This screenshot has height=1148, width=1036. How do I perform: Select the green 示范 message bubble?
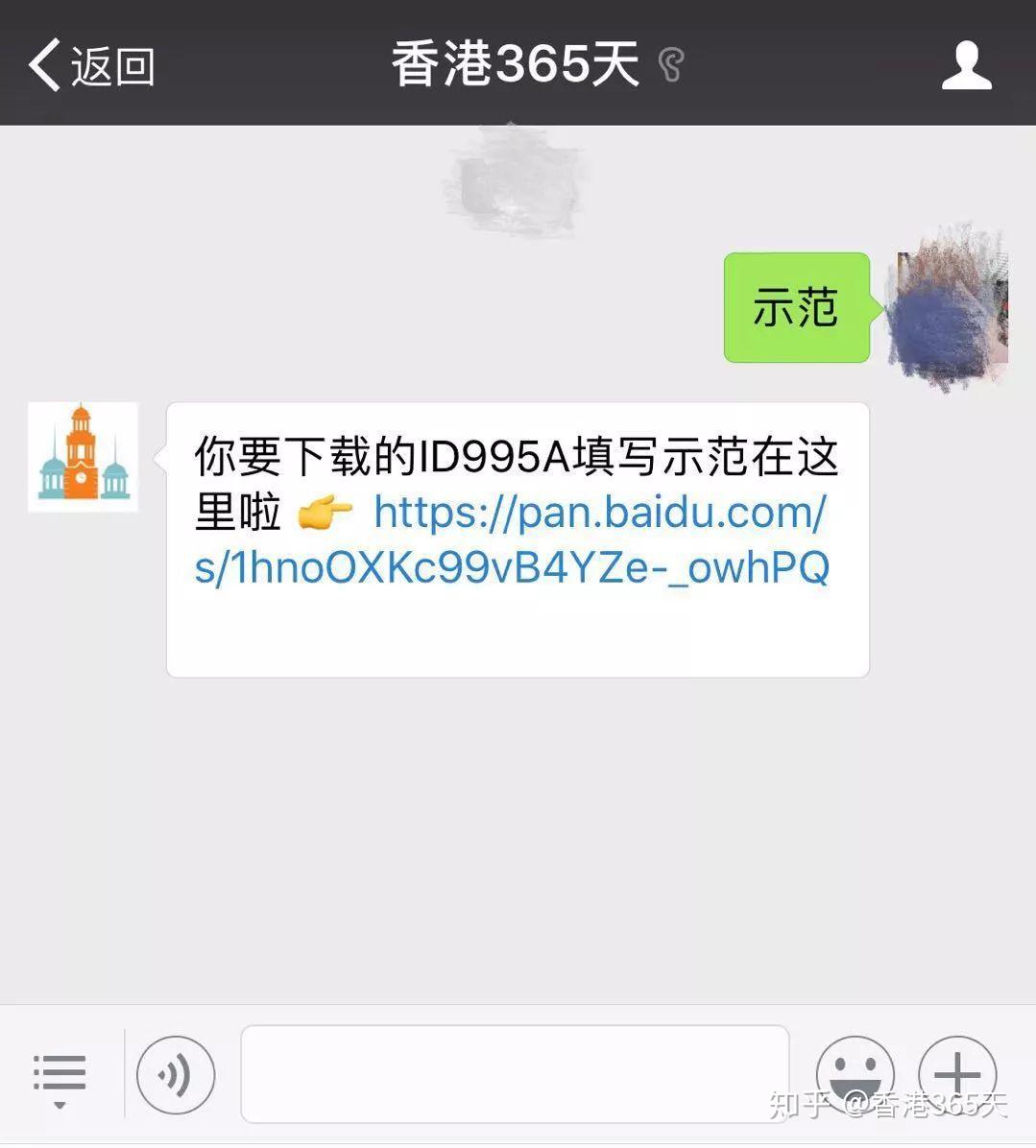pos(795,307)
